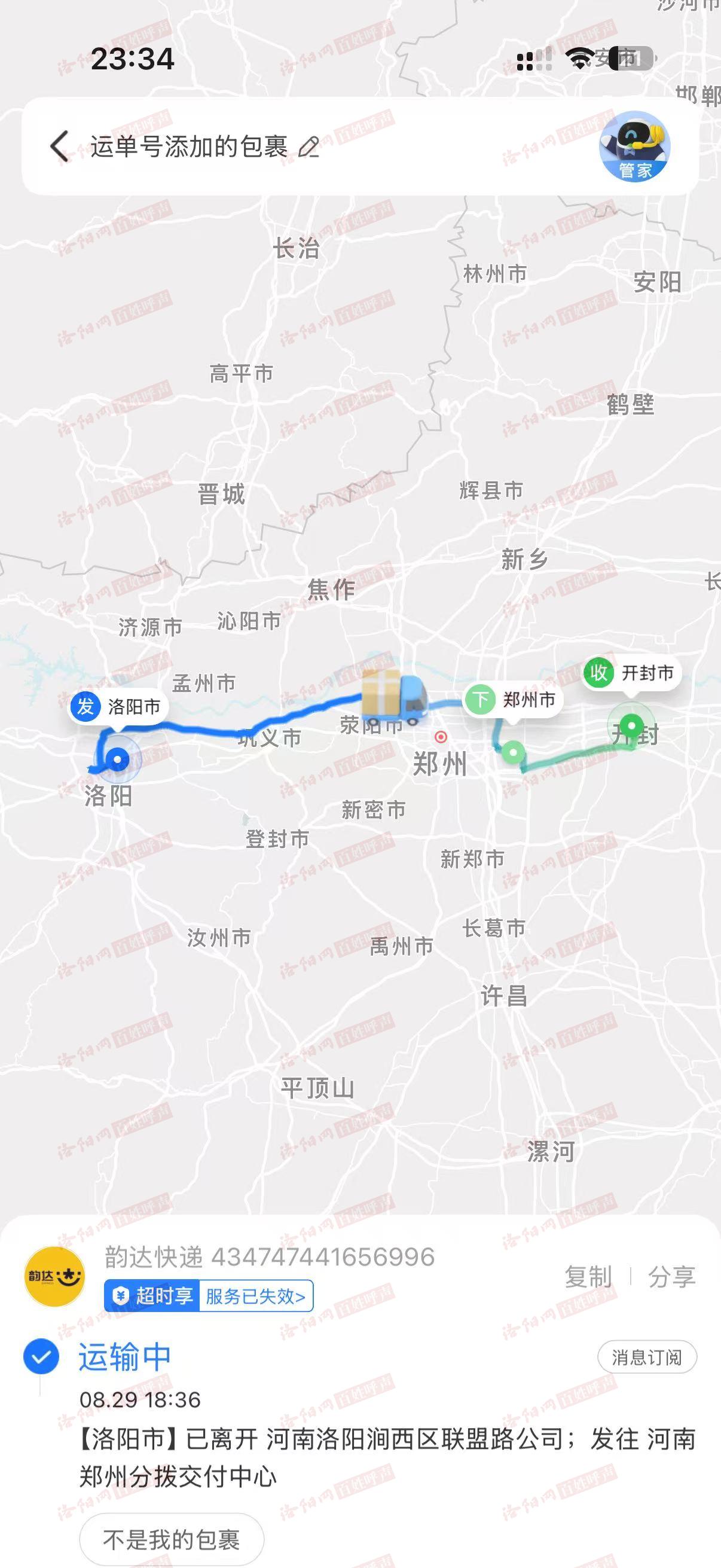Go back using the top-left arrow
Screen dimensions: 721x1568
pyautogui.click(x=60, y=146)
